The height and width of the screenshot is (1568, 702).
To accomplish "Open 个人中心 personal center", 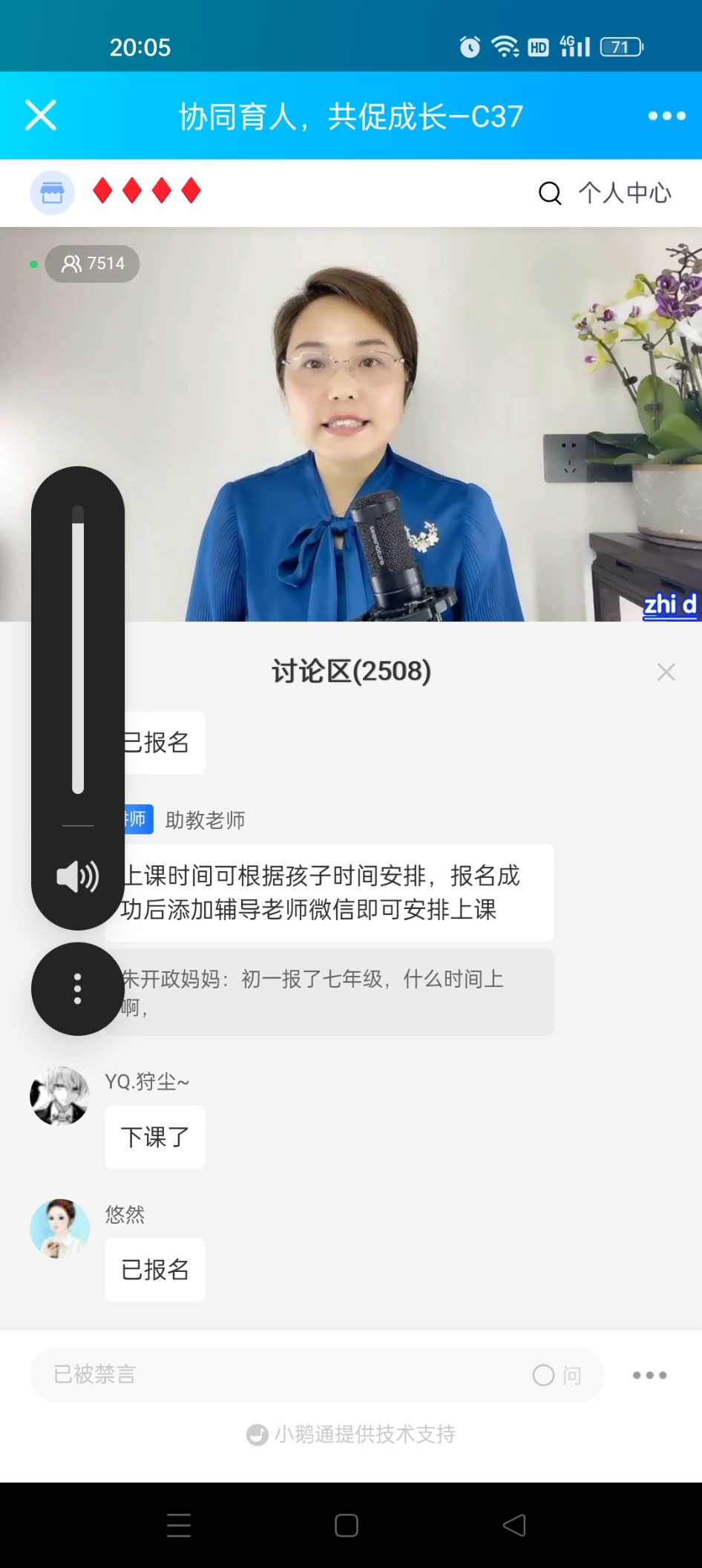I will [x=625, y=193].
